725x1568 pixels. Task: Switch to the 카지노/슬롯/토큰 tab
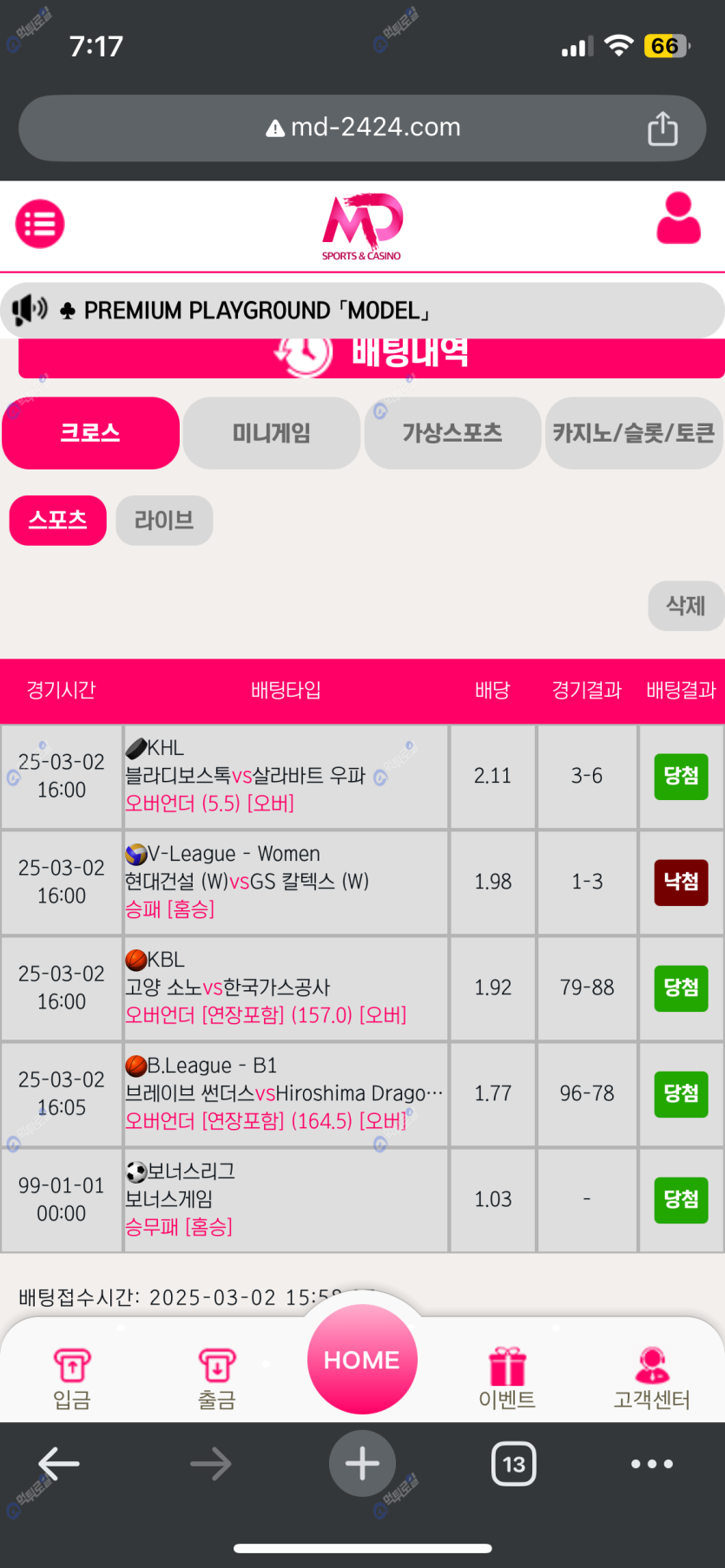634,433
